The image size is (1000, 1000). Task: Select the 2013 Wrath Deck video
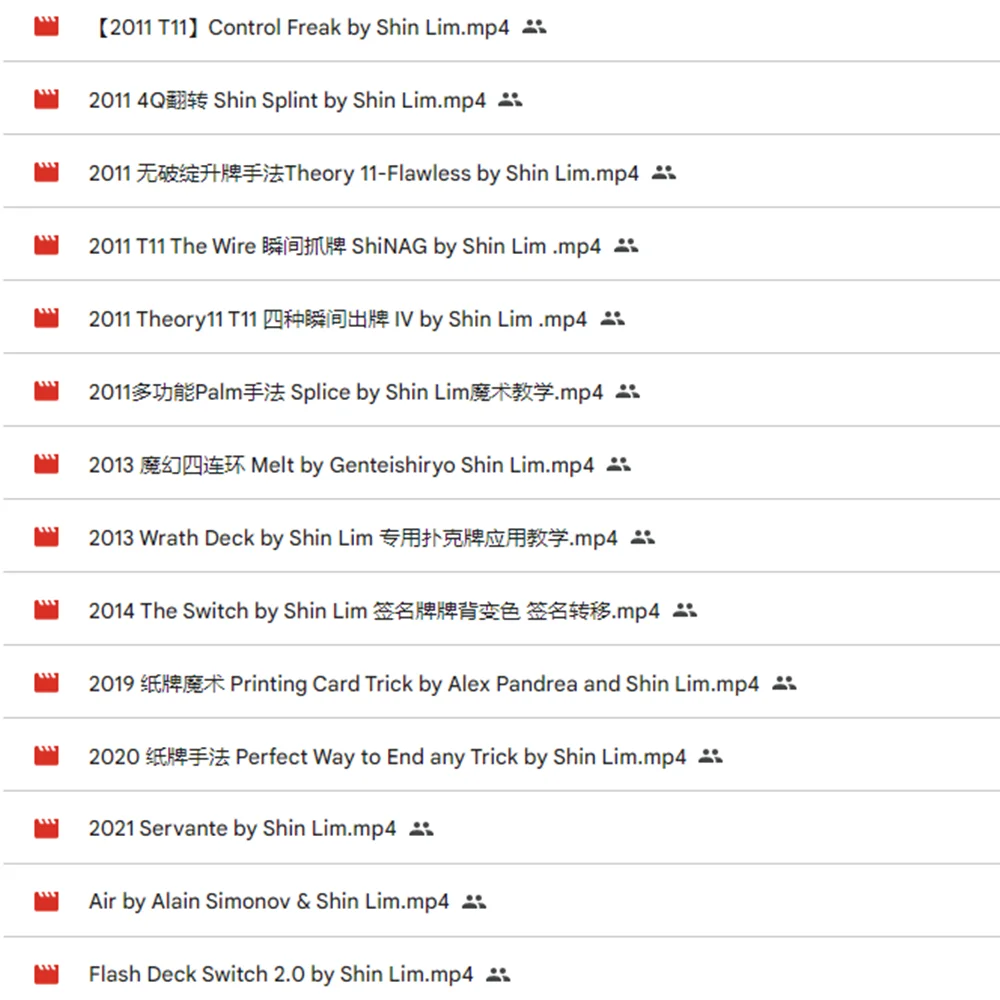click(353, 539)
